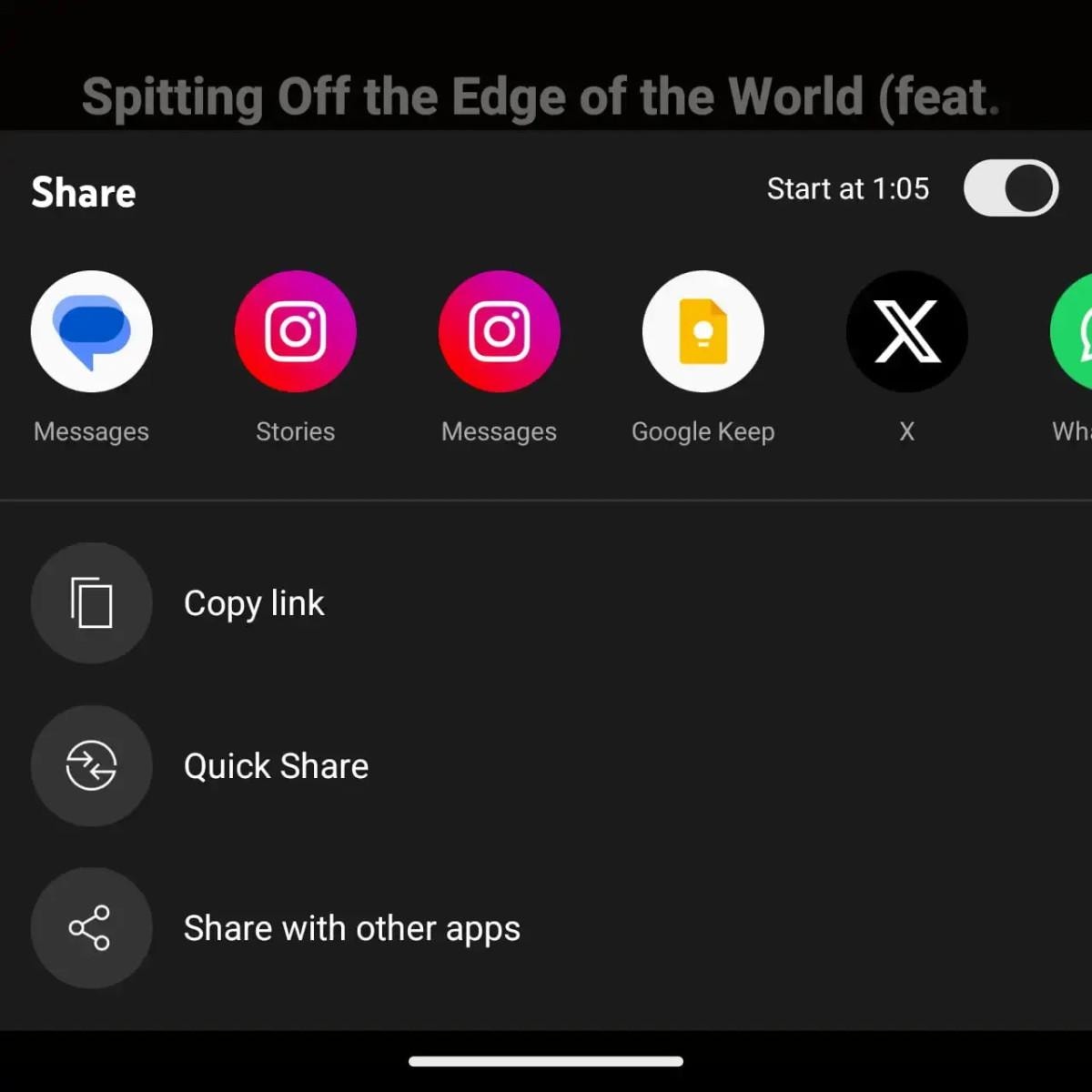Share through WhatsApp
The image size is (1092, 1092).
1074,331
